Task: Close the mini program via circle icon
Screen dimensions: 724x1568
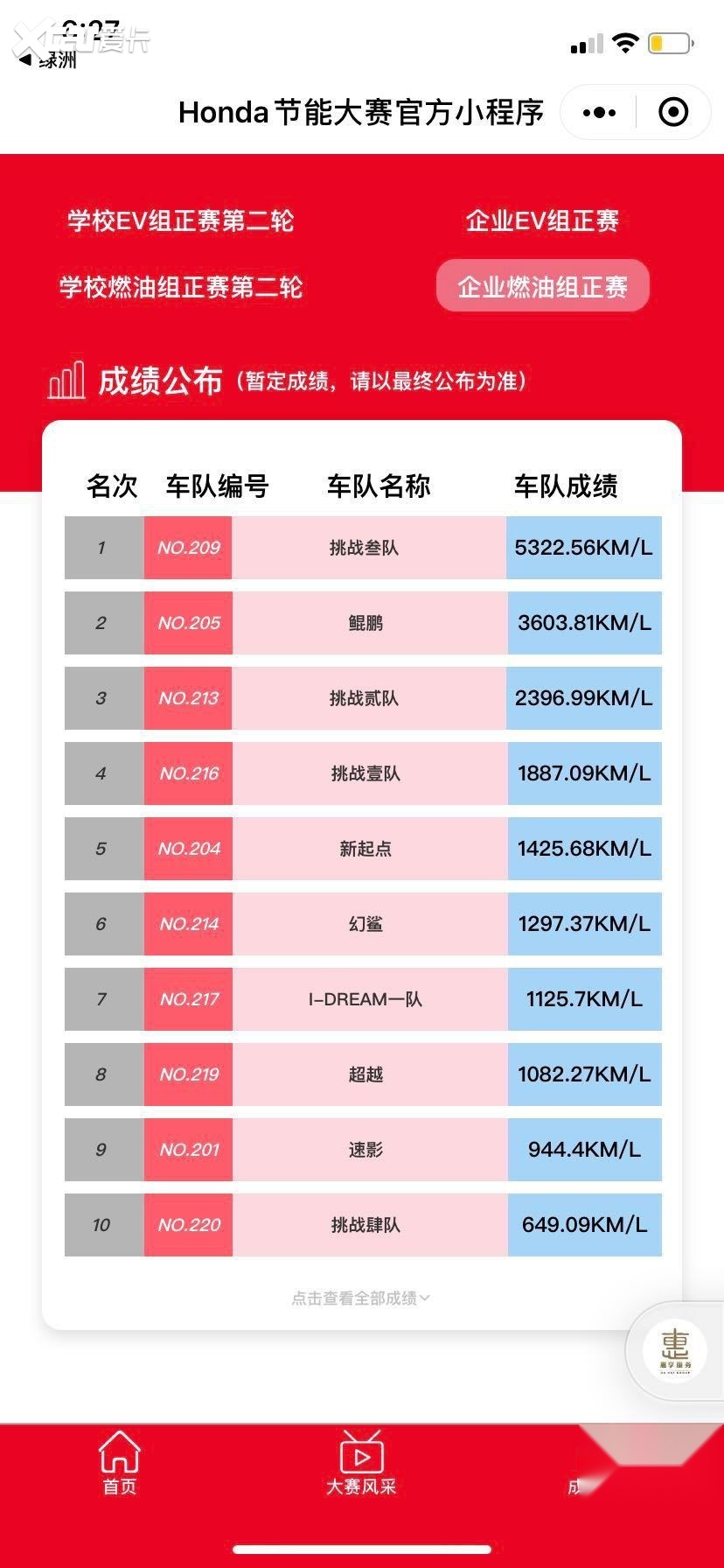Action: [672, 112]
